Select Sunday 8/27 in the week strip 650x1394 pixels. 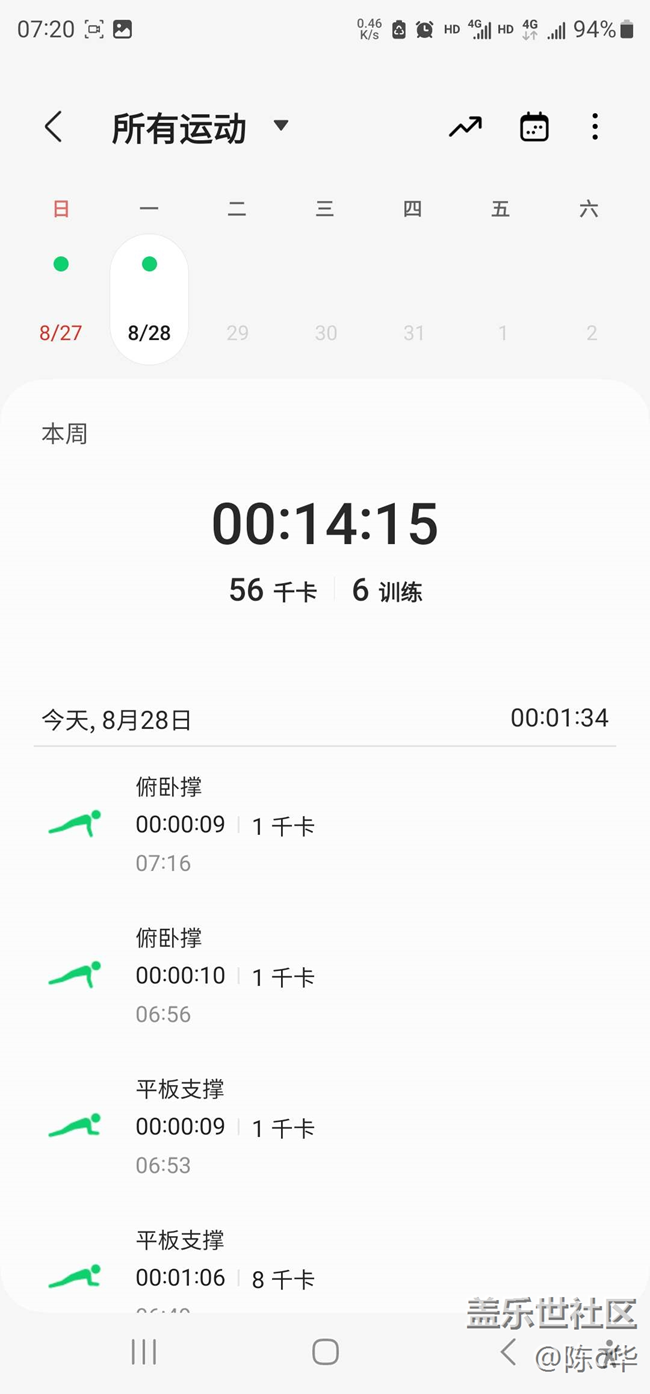point(61,298)
